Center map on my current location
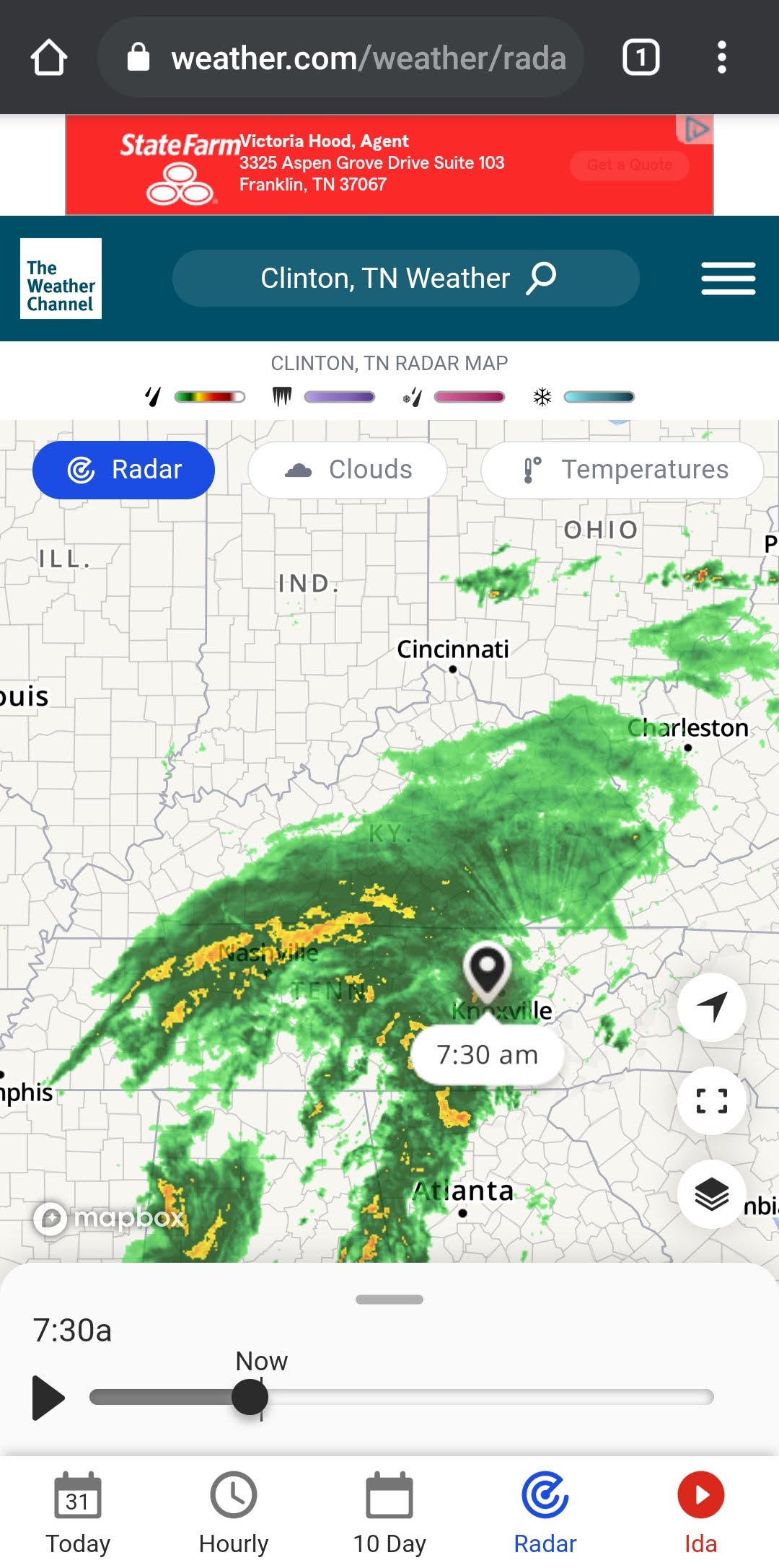This screenshot has height=1568, width=779. pos(711,1007)
